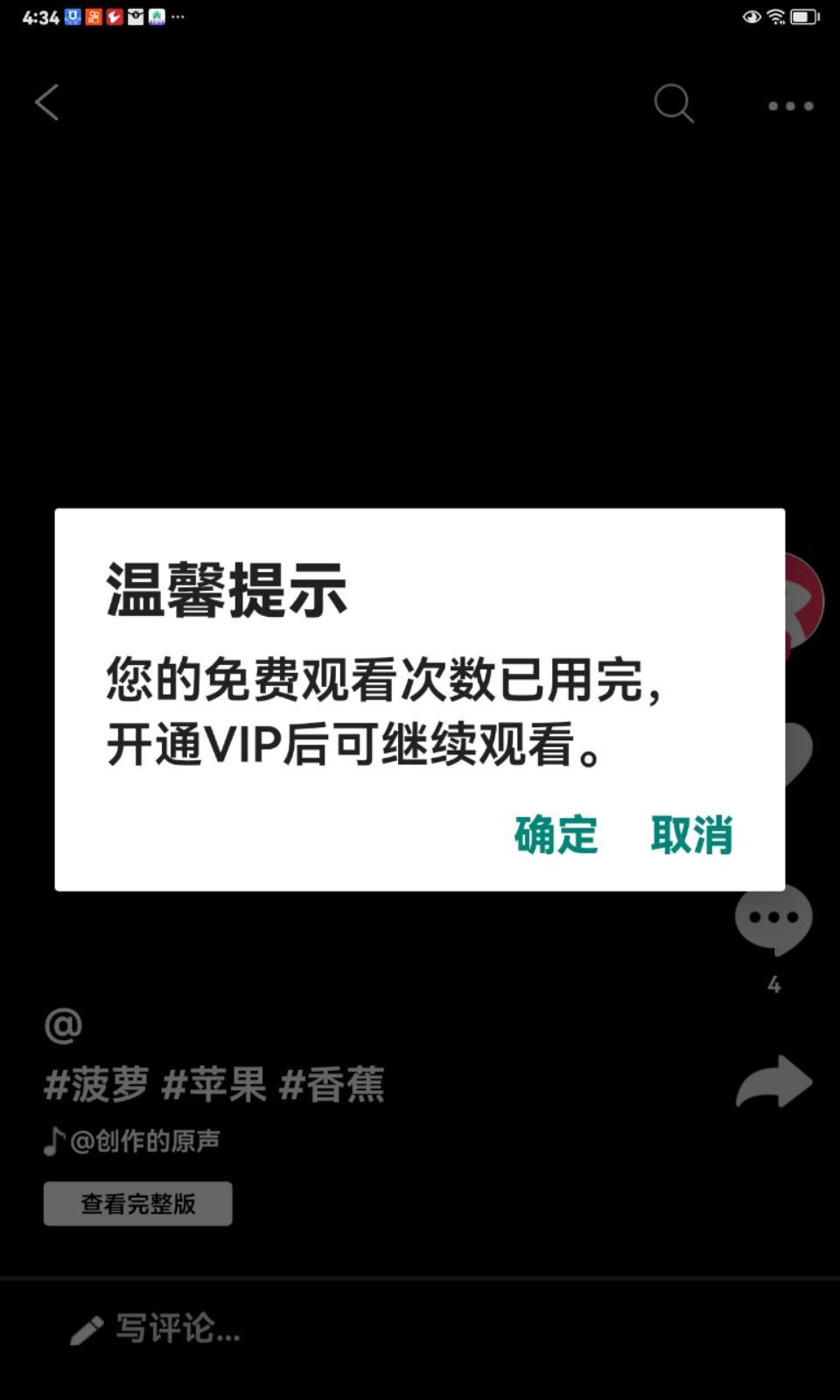Go back using the top-left arrow
Viewport: 840px width, 1400px height.
tap(47, 103)
